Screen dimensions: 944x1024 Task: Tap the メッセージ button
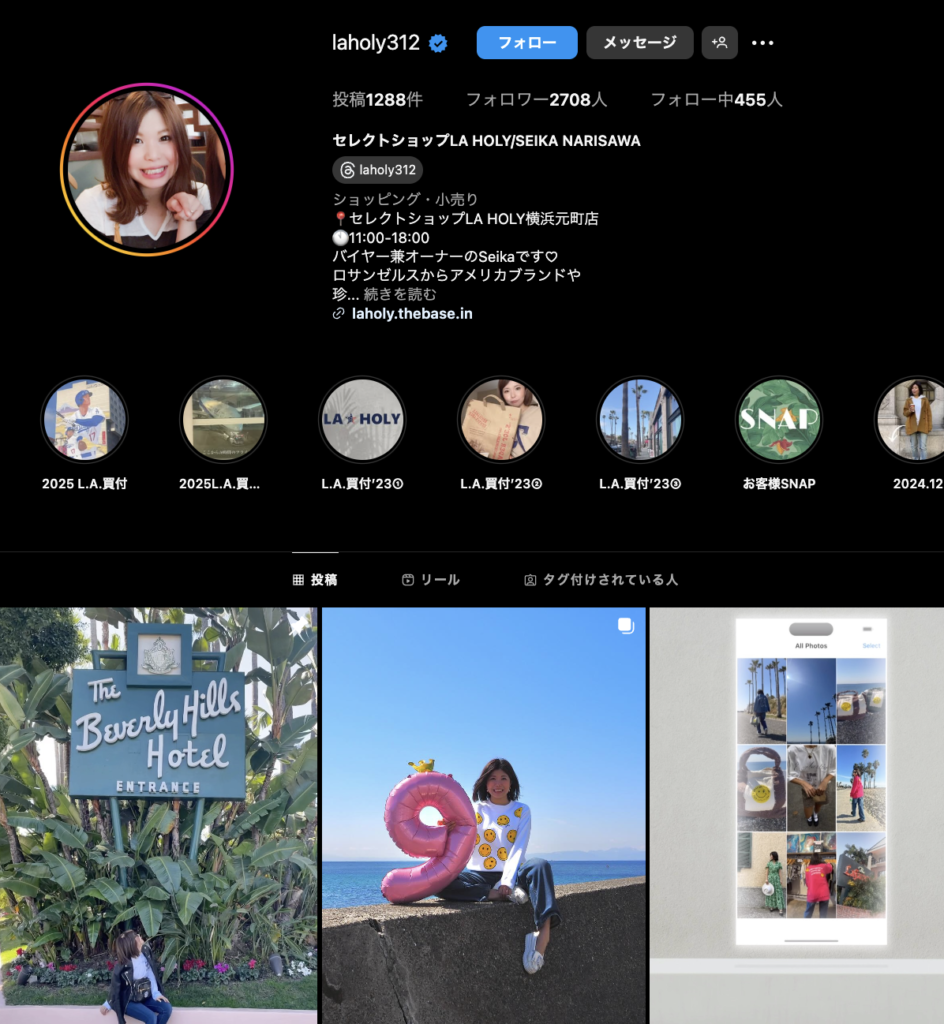[639, 43]
